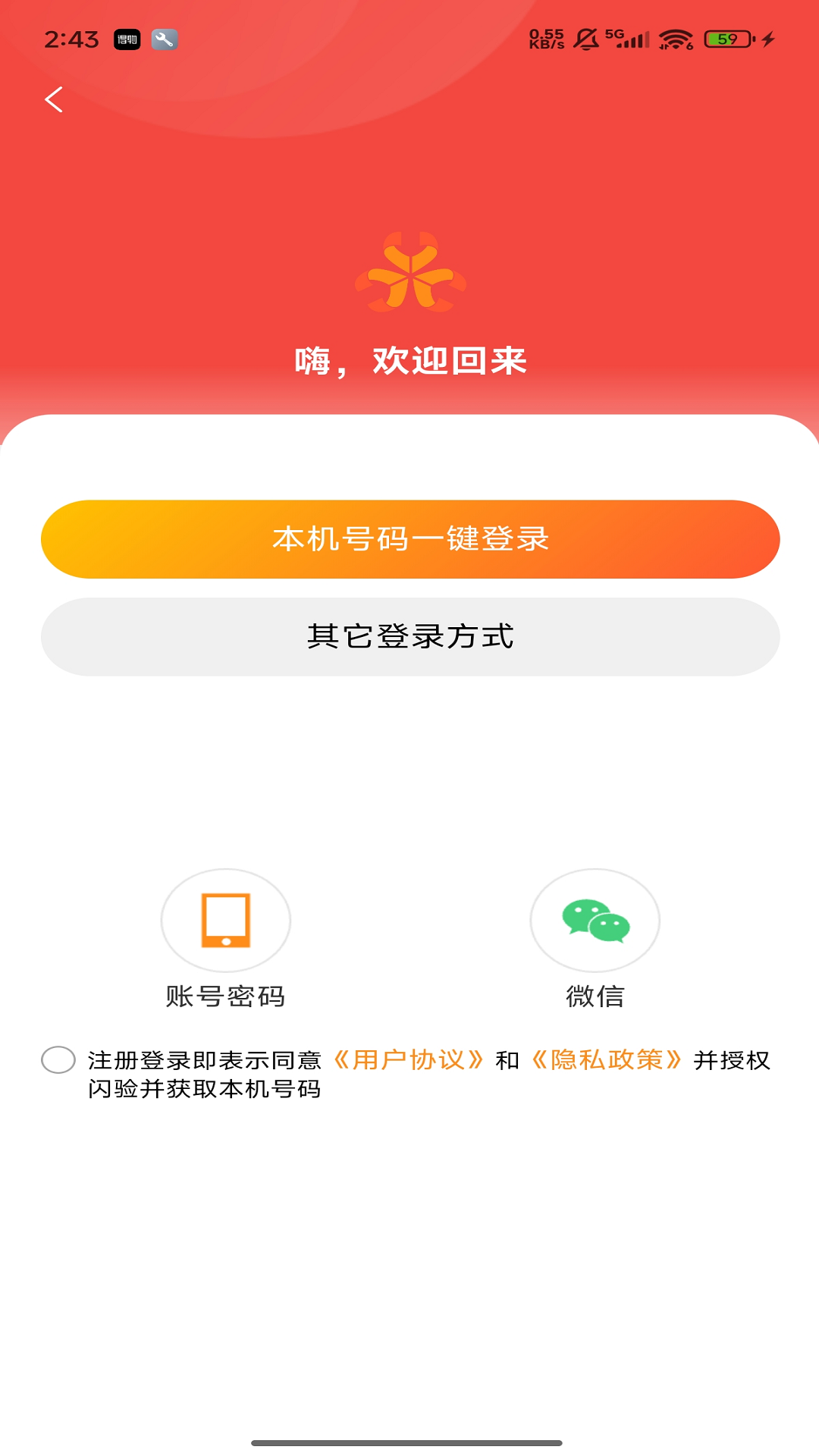Select the 微信 WeChat login icon
819x1456 pixels.
pyautogui.click(x=594, y=919)
